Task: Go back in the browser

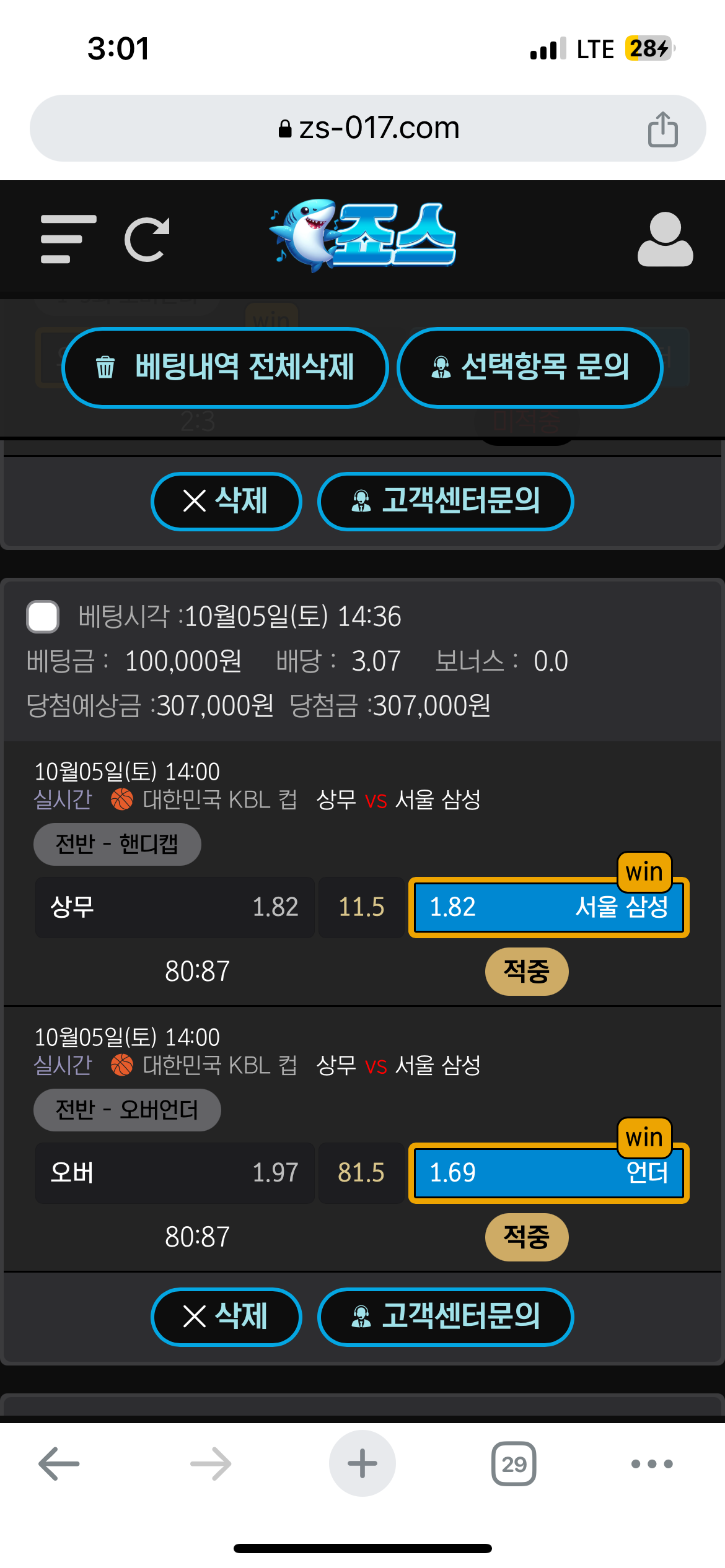Action: coord(59,1464)
